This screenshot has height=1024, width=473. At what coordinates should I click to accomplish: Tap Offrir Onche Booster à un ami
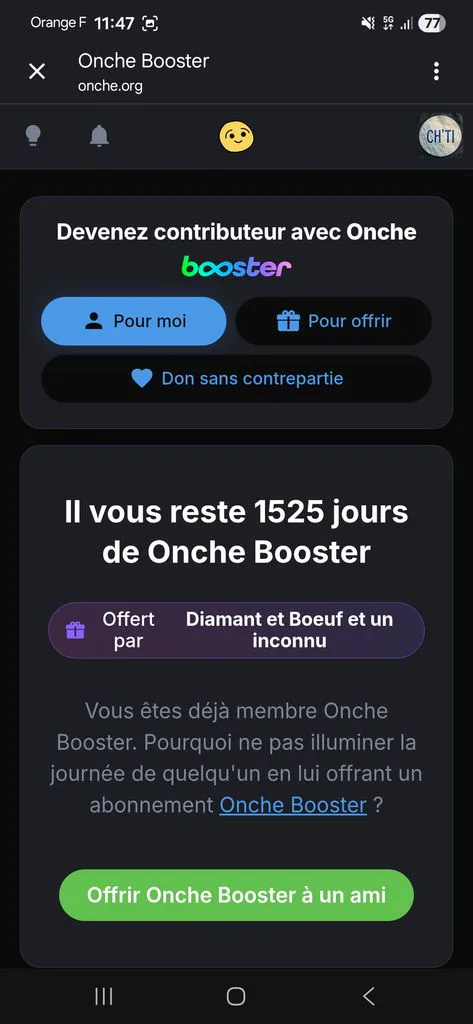point(236,895)
